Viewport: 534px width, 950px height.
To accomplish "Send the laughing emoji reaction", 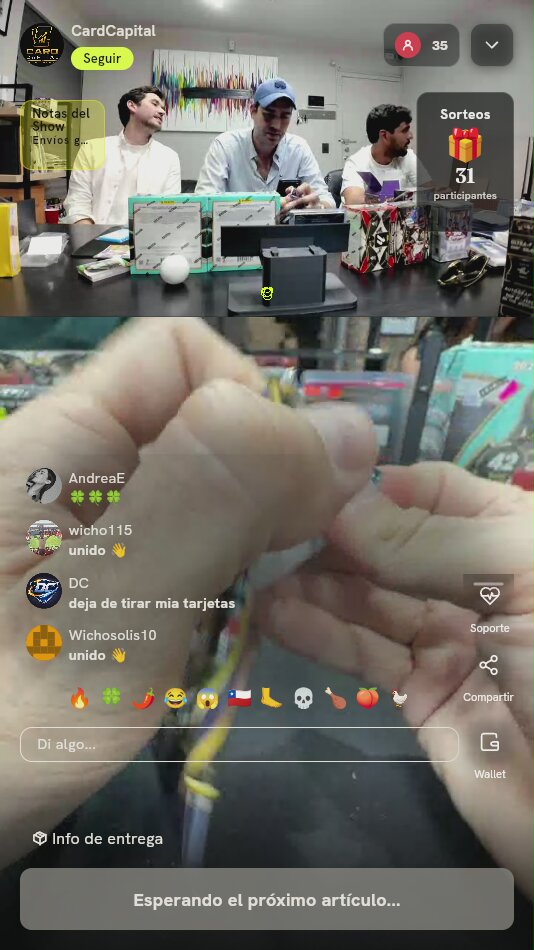I will [x=175, y=698].
